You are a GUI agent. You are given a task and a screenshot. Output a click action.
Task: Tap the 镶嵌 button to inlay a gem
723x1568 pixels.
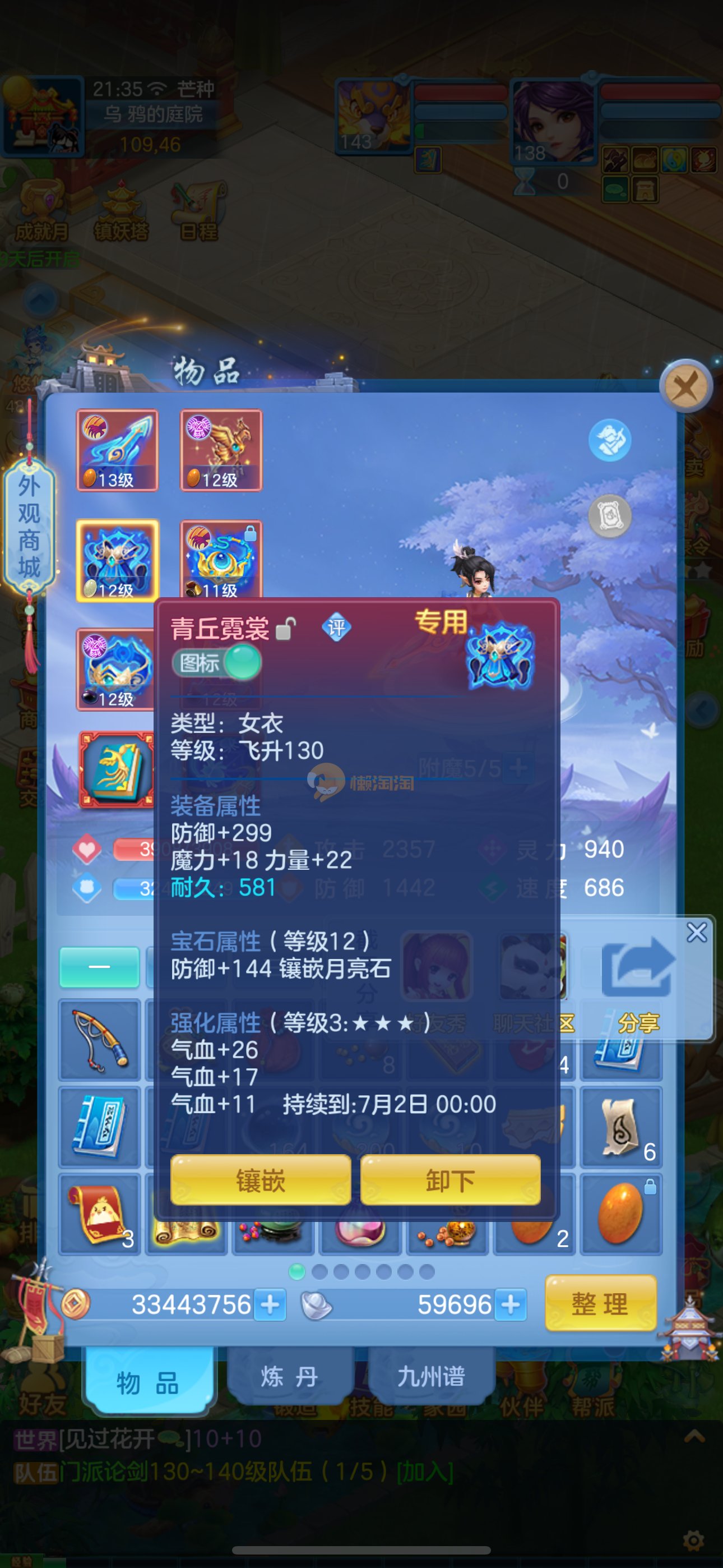click(261, 1180)
